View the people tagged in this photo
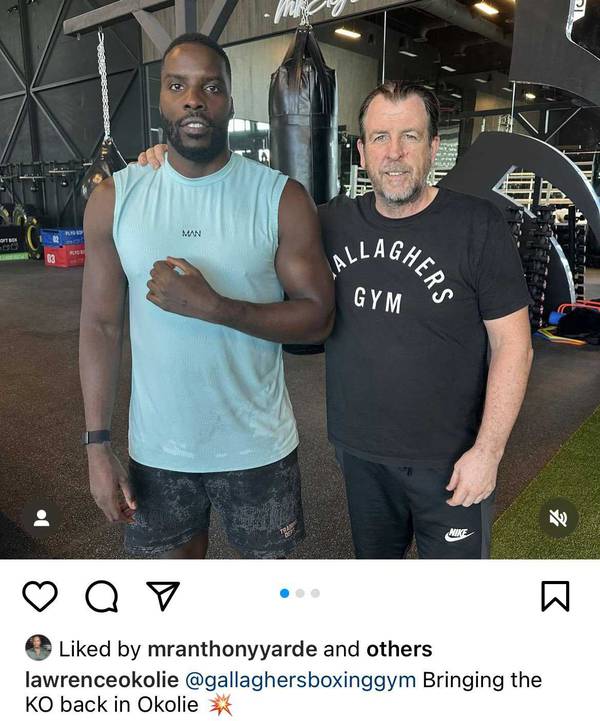This screenshot has width=600, height=721. pyautogui.click(x=42, y=517)
